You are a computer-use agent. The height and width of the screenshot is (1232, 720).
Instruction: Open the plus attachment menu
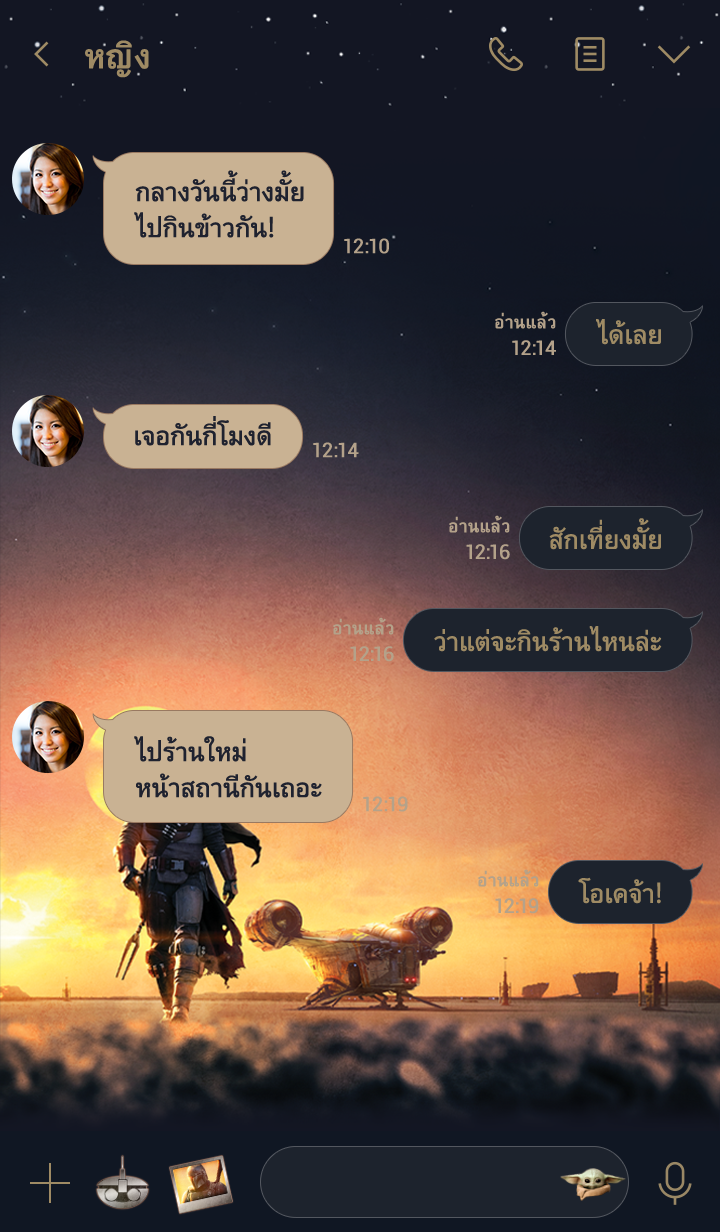tap(49, 1183)
